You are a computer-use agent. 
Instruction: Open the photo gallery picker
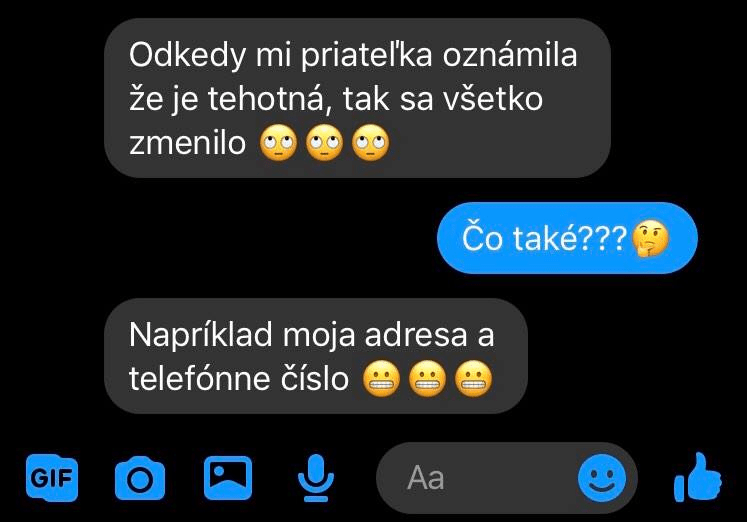(228, 478)
